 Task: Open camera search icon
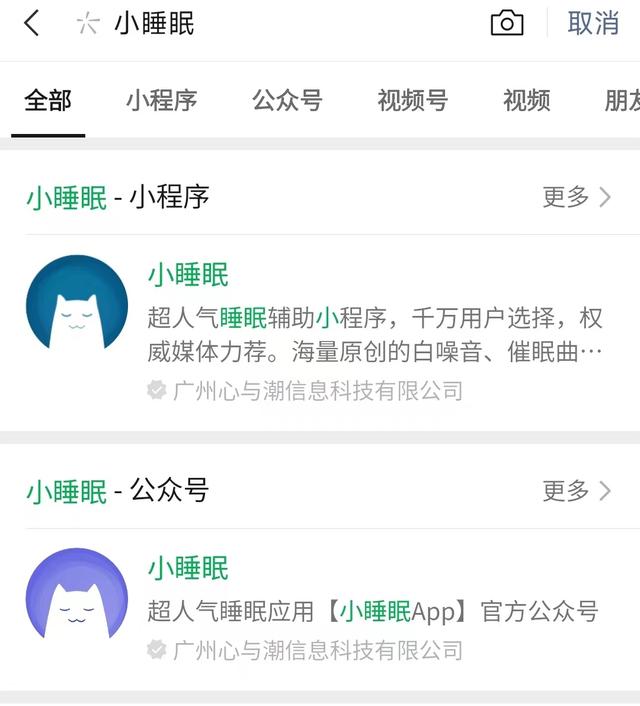click(507, 24)
